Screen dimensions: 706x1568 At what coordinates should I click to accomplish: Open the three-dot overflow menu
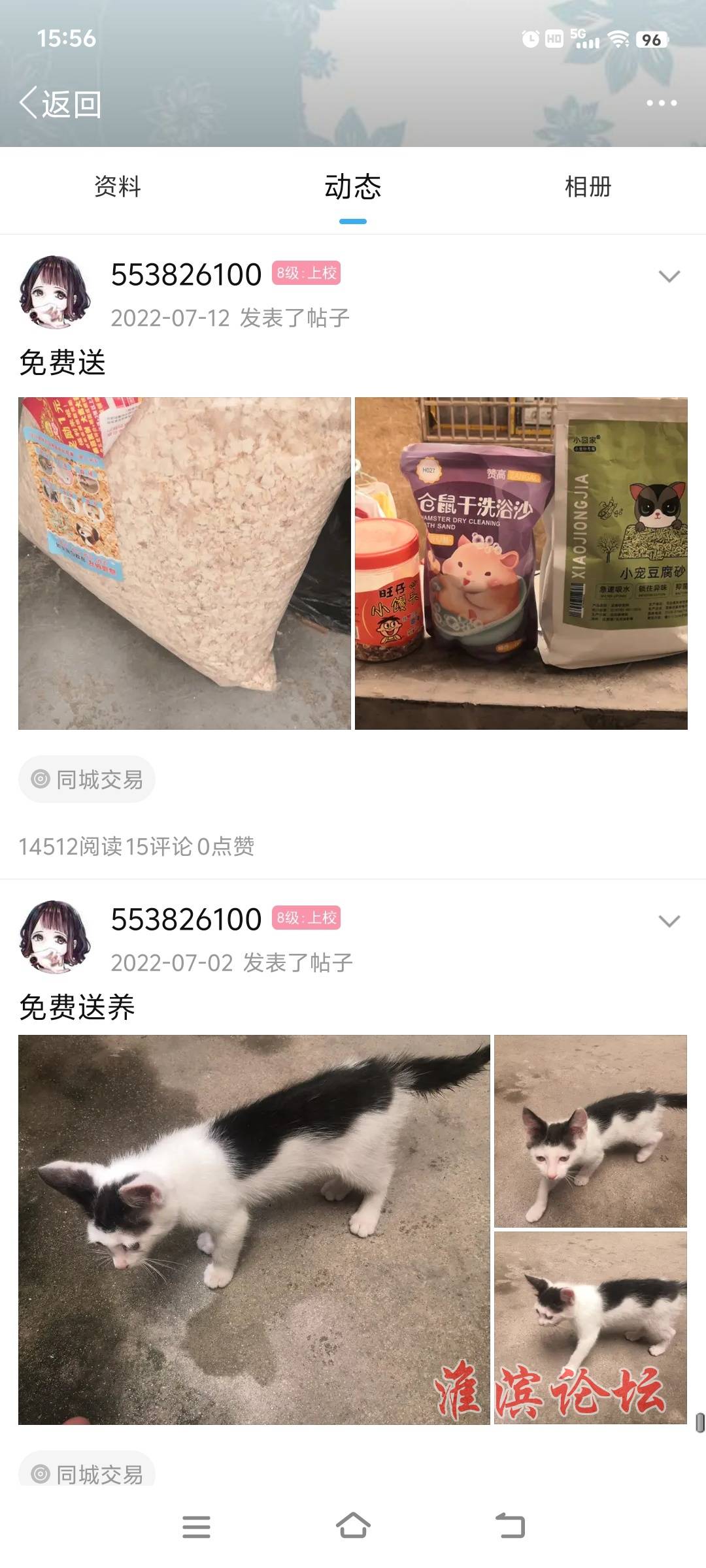[x=661, y=103]
